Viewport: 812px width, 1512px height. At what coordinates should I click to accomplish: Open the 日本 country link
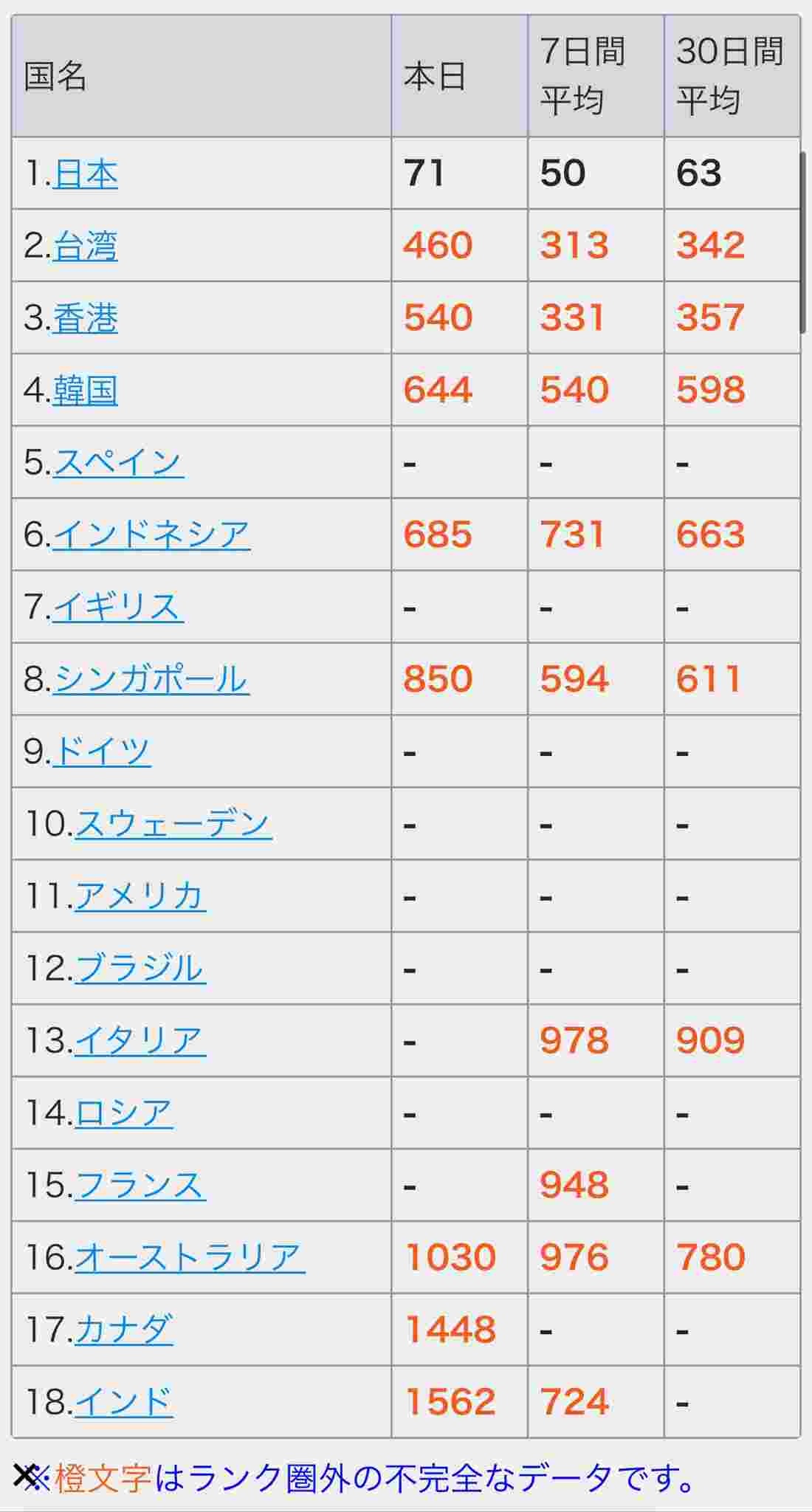click(x=85, y=173)
